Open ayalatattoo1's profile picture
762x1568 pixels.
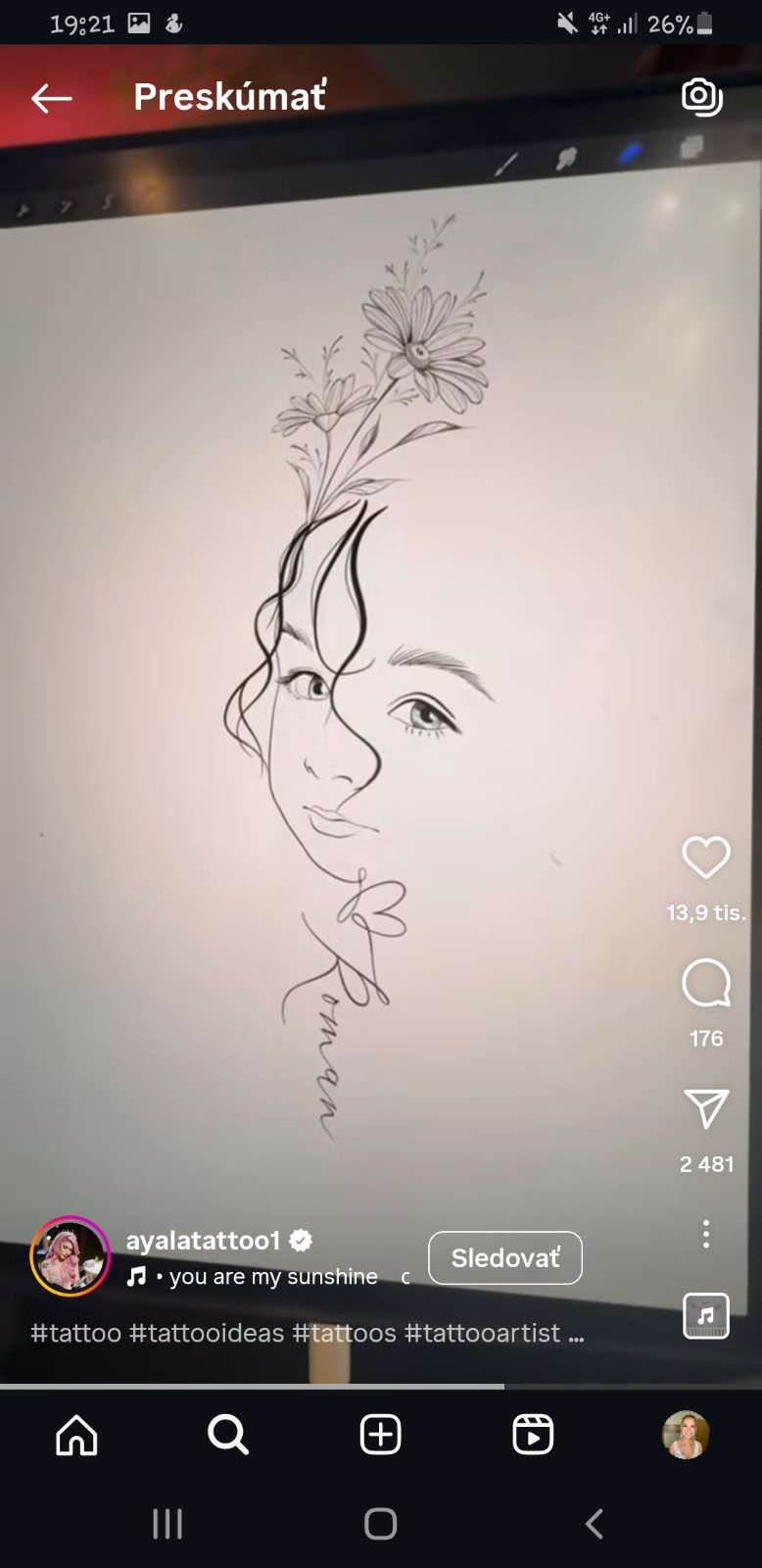point(70,1256)
